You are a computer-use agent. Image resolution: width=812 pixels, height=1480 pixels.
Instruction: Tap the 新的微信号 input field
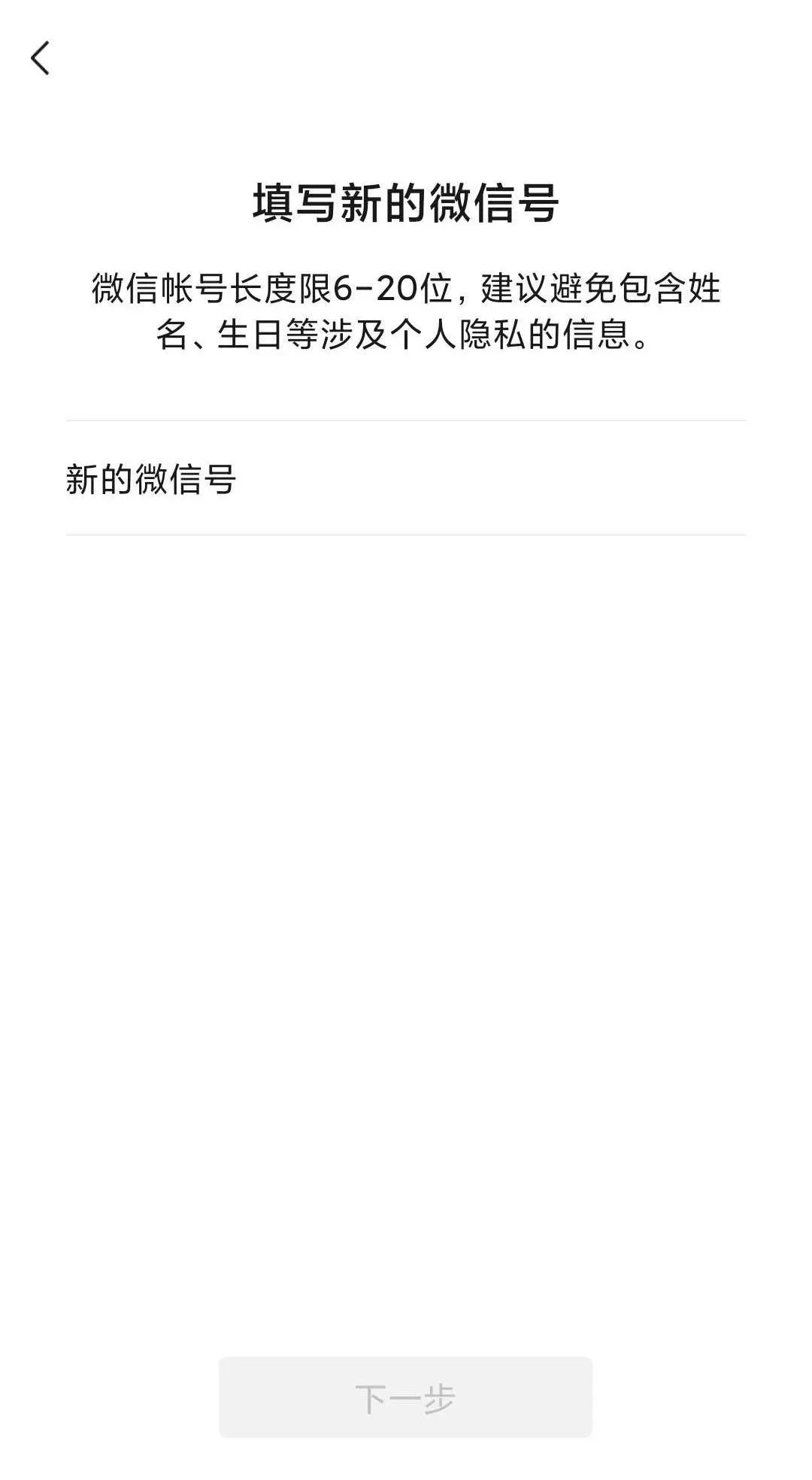[406, 478]
